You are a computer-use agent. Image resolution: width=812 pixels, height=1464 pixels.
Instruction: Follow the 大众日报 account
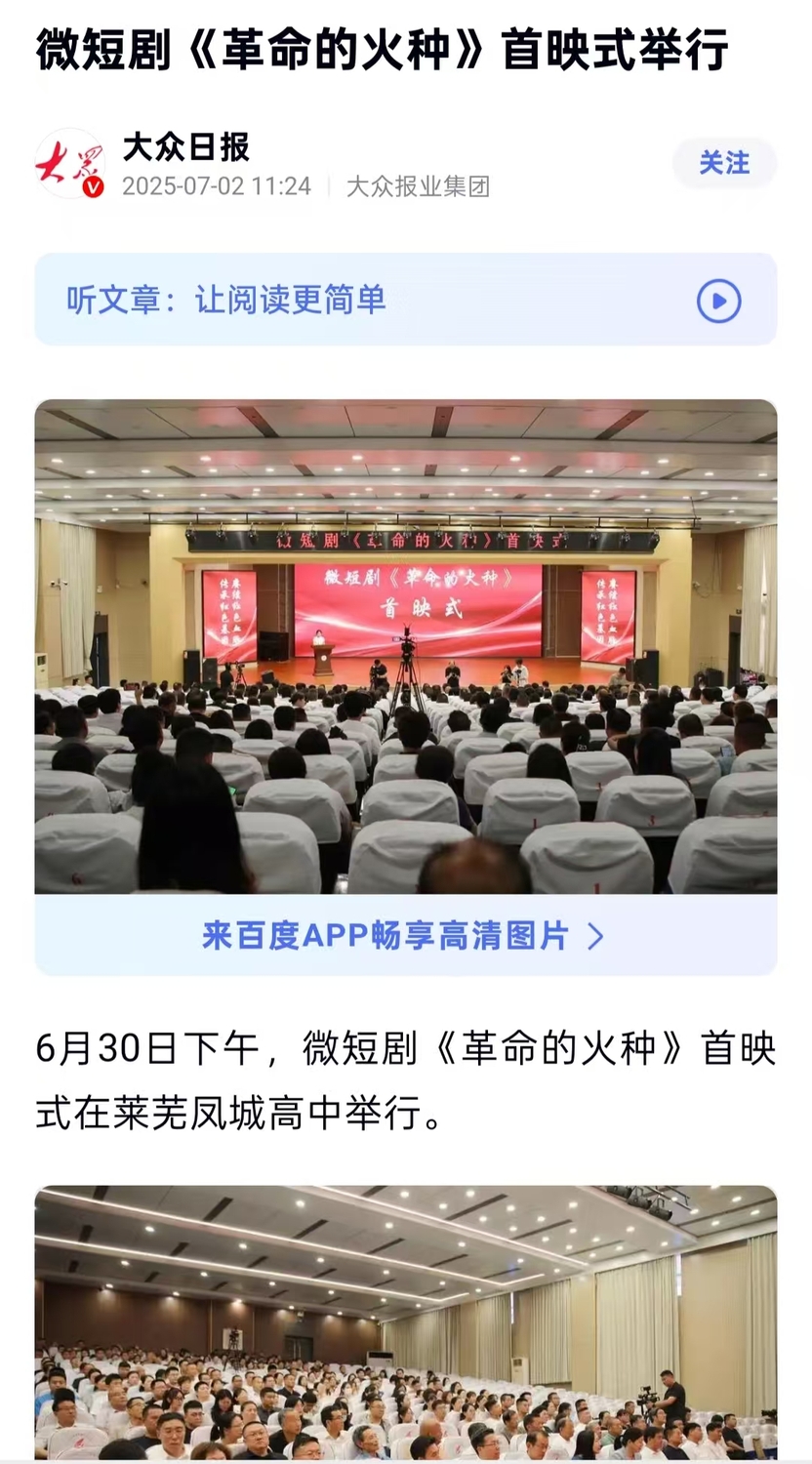coord(724,163)
